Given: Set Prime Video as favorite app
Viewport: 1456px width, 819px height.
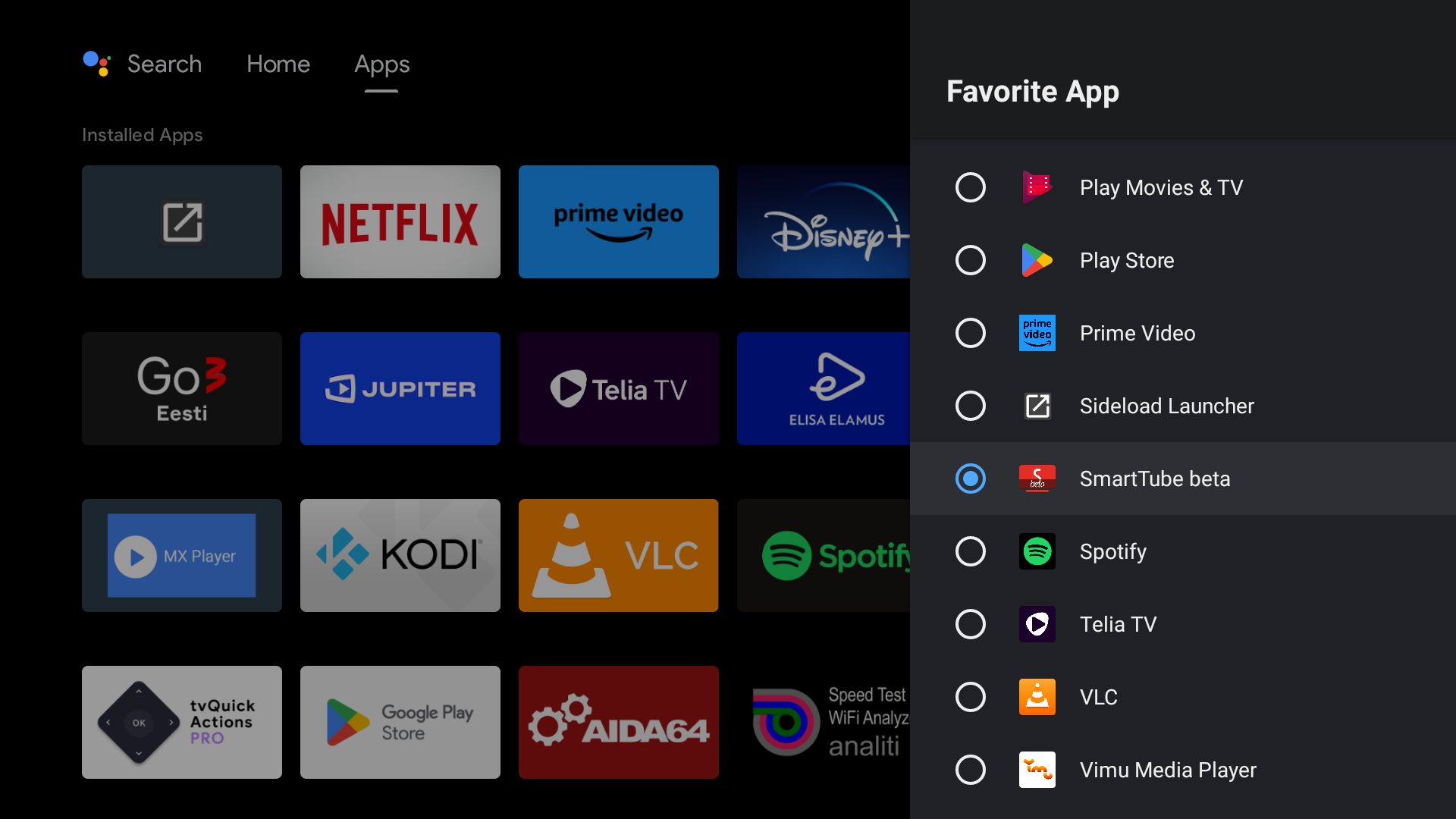Looking at the screenshot, I should [x=1136, y=333].
